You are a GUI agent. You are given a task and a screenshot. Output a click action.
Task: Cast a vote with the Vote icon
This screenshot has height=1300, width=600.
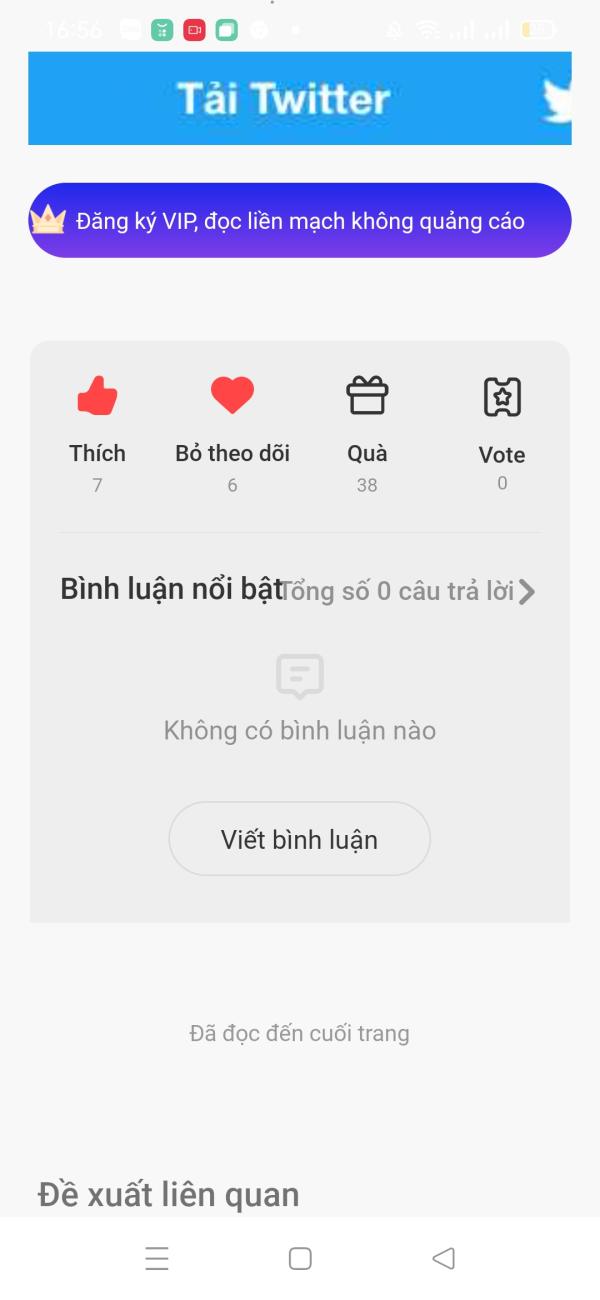pyautogui.click(x=502, y=397)
